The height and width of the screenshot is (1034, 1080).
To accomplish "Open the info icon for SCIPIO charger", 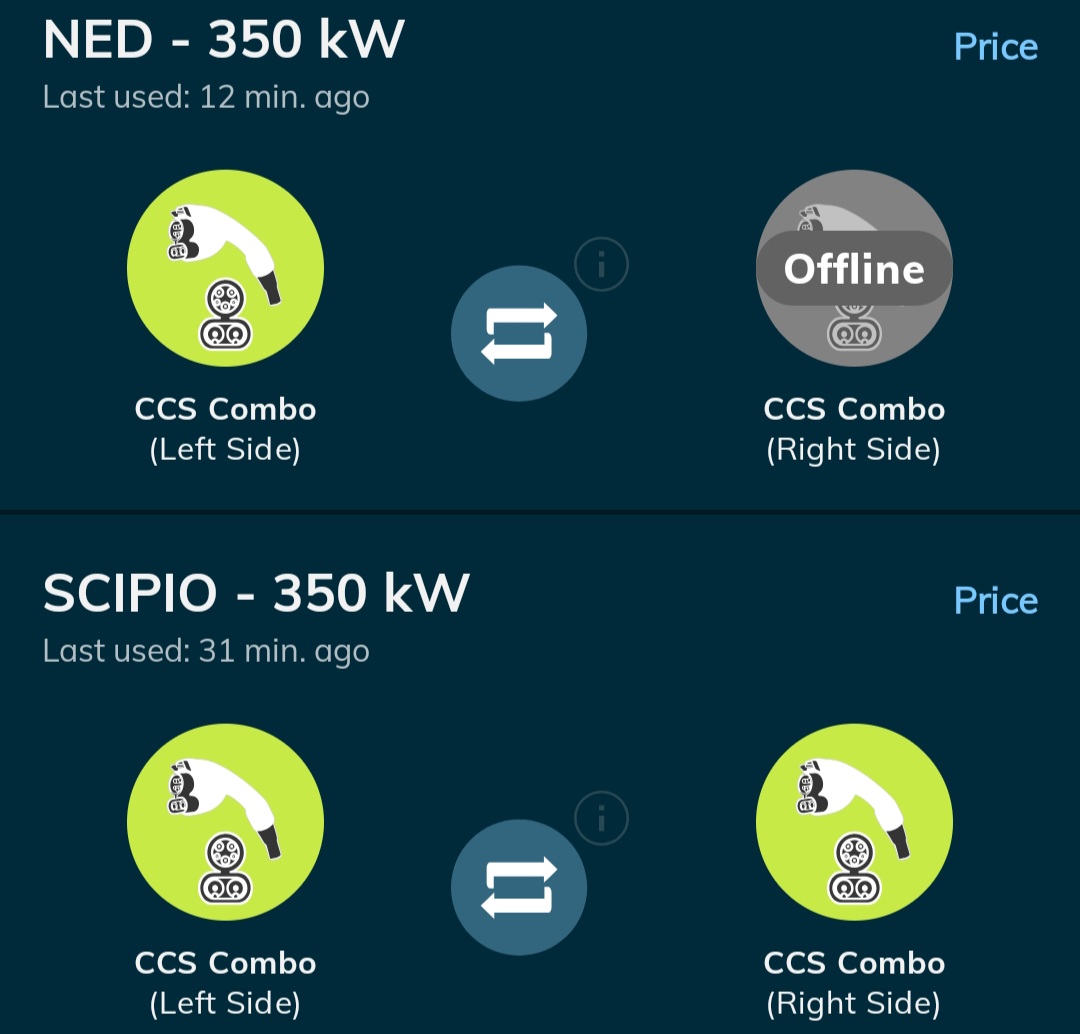I will (601, 819).
